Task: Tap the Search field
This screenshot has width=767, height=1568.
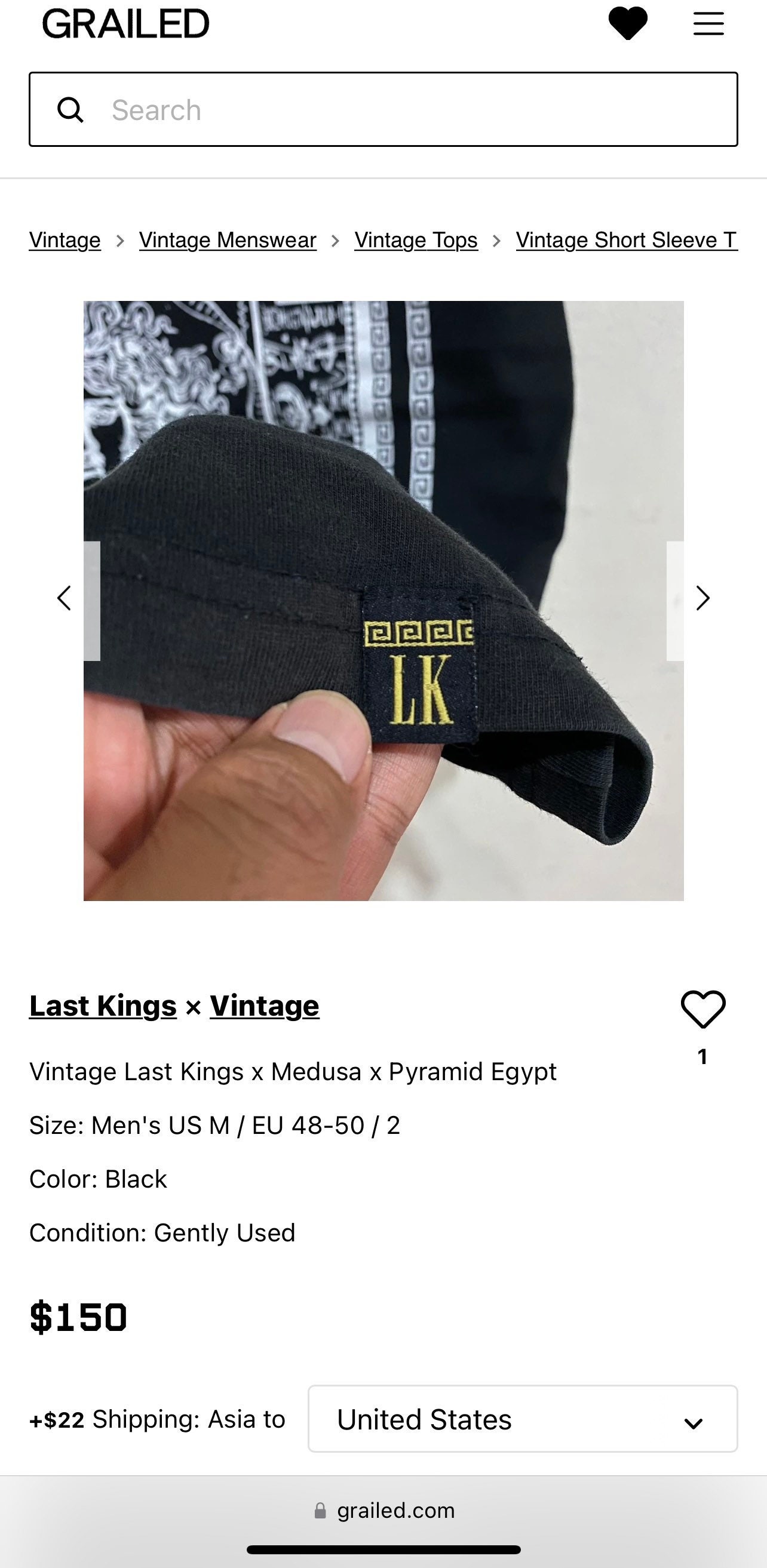Action: coord(383,109)
